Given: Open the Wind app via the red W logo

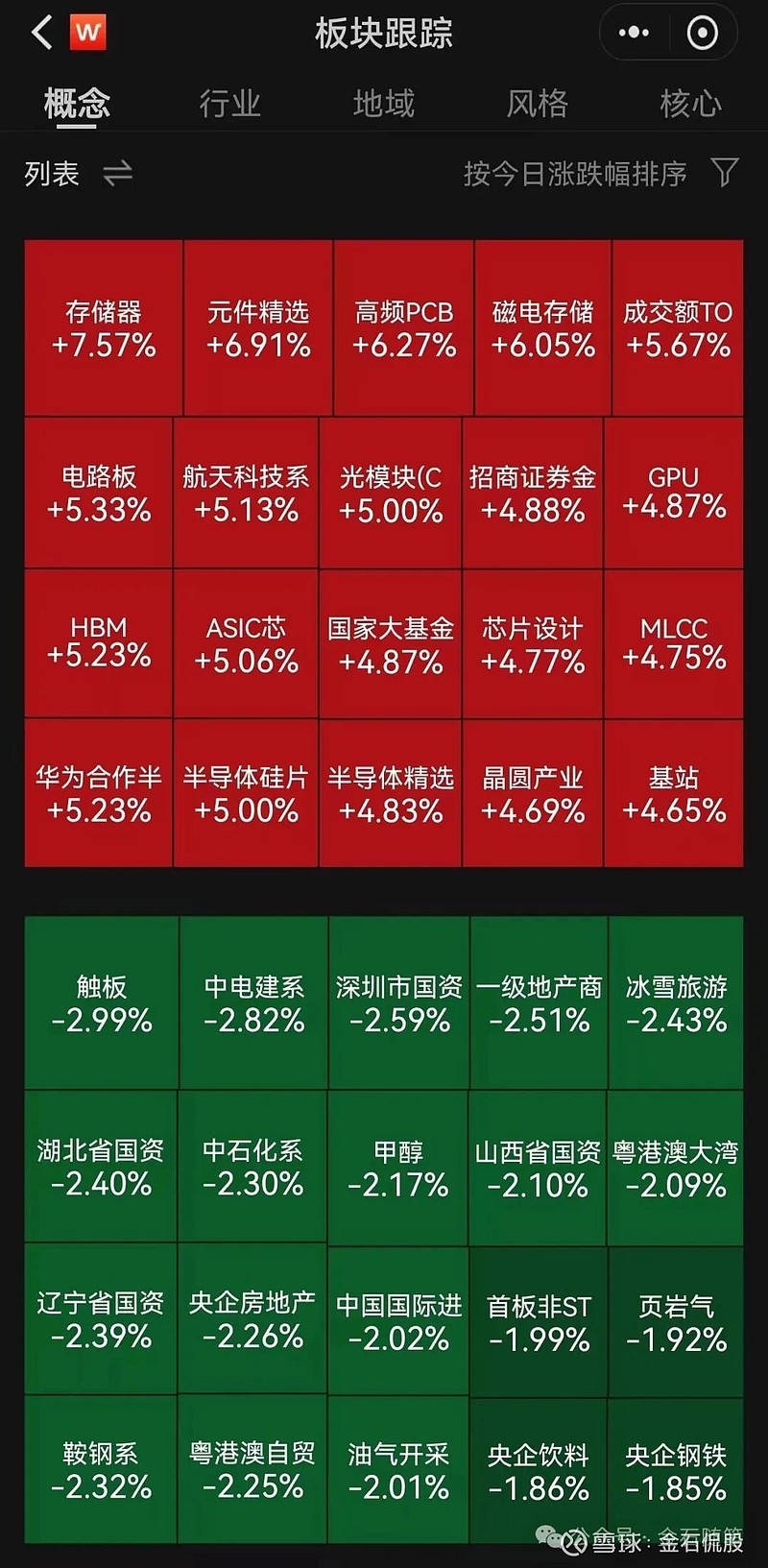Looking at the screenshot, I should tap(89, 32).
